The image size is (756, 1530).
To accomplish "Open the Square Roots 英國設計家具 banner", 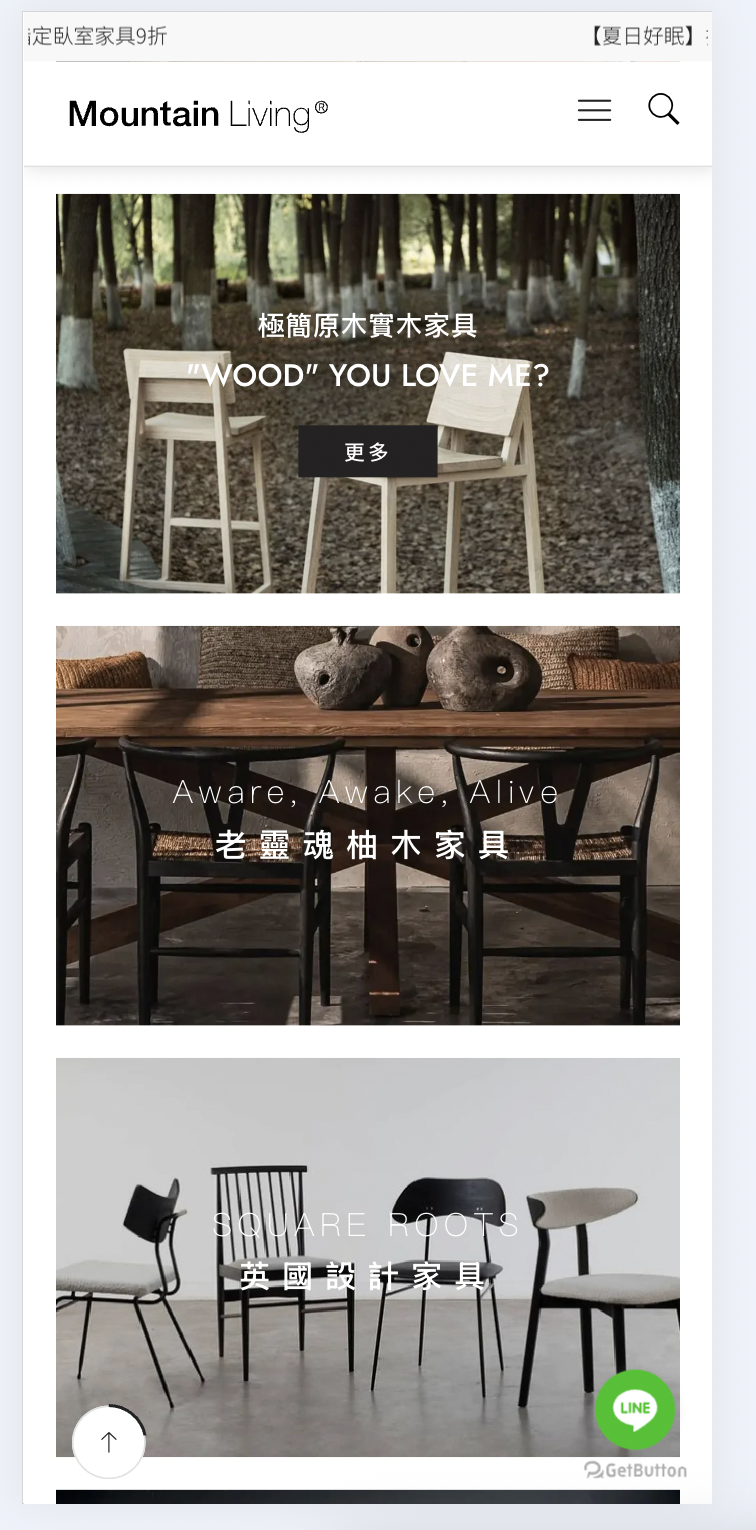I will point(367,1256).
